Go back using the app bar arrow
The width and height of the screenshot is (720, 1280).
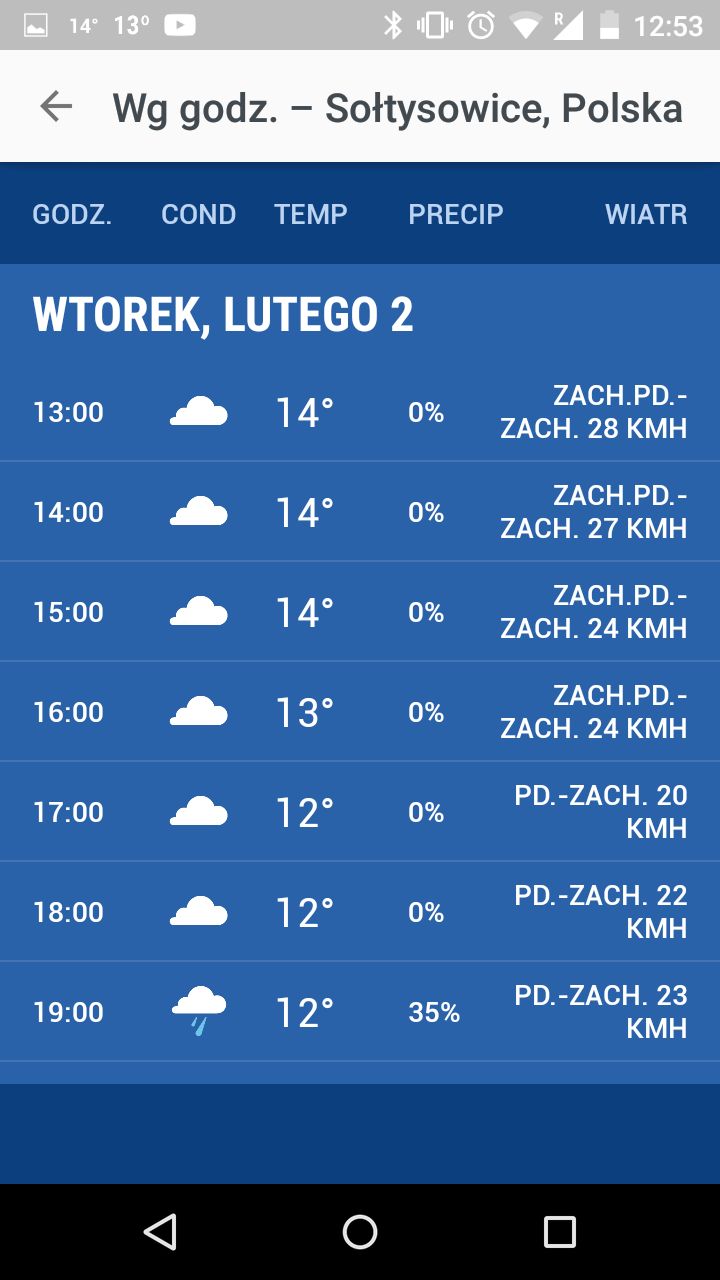(x=56, y=106)
